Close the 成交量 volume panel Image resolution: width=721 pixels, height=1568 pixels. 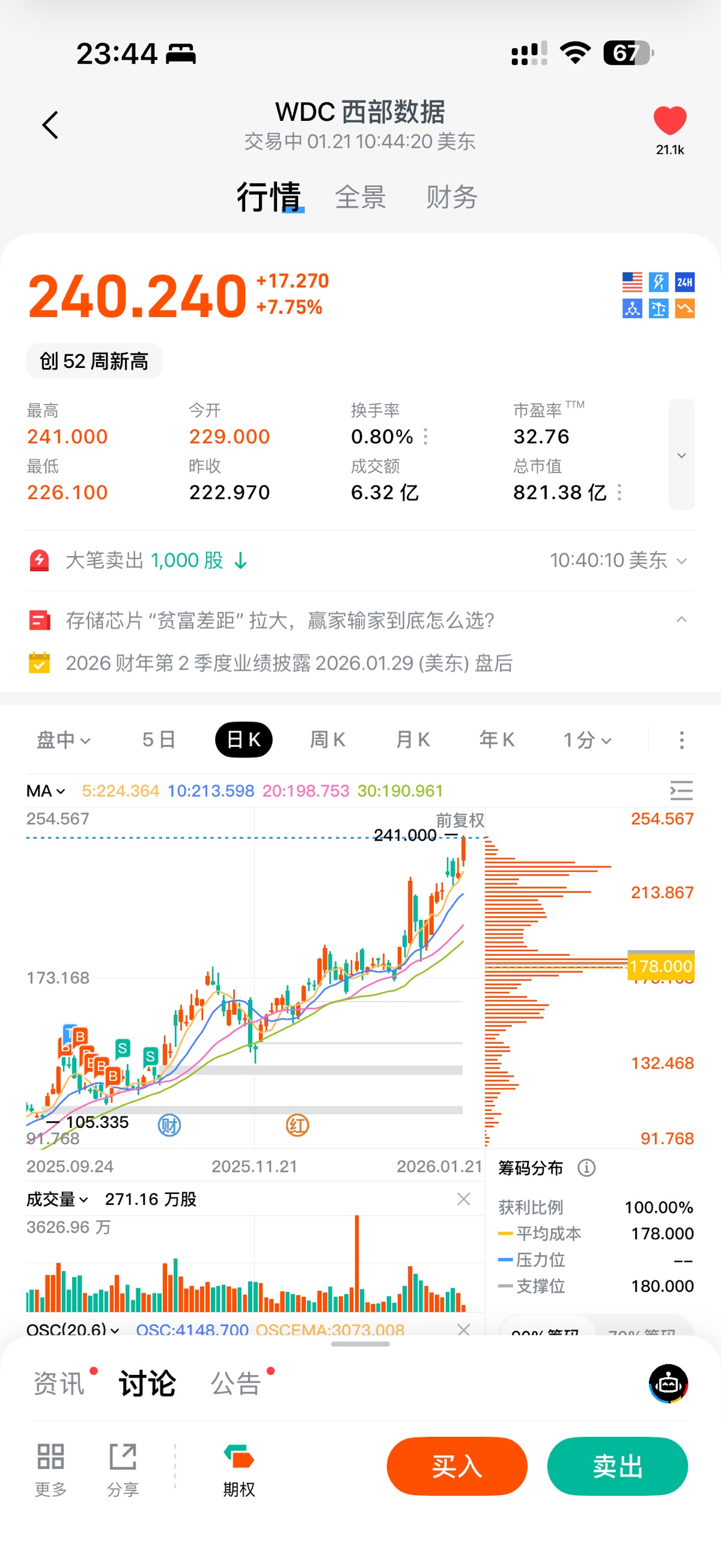pos(463,1198)
